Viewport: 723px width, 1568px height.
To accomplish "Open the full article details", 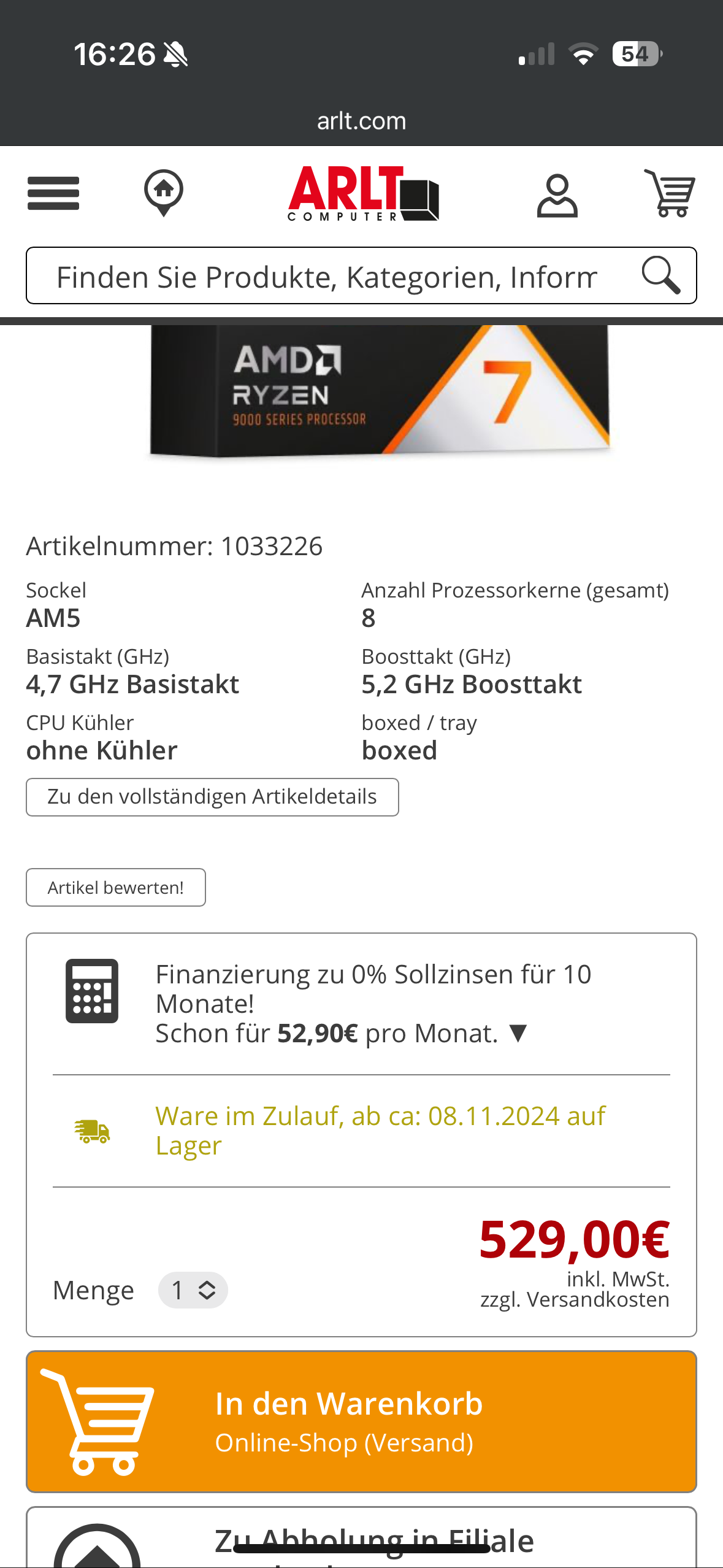I will [212, 797].
